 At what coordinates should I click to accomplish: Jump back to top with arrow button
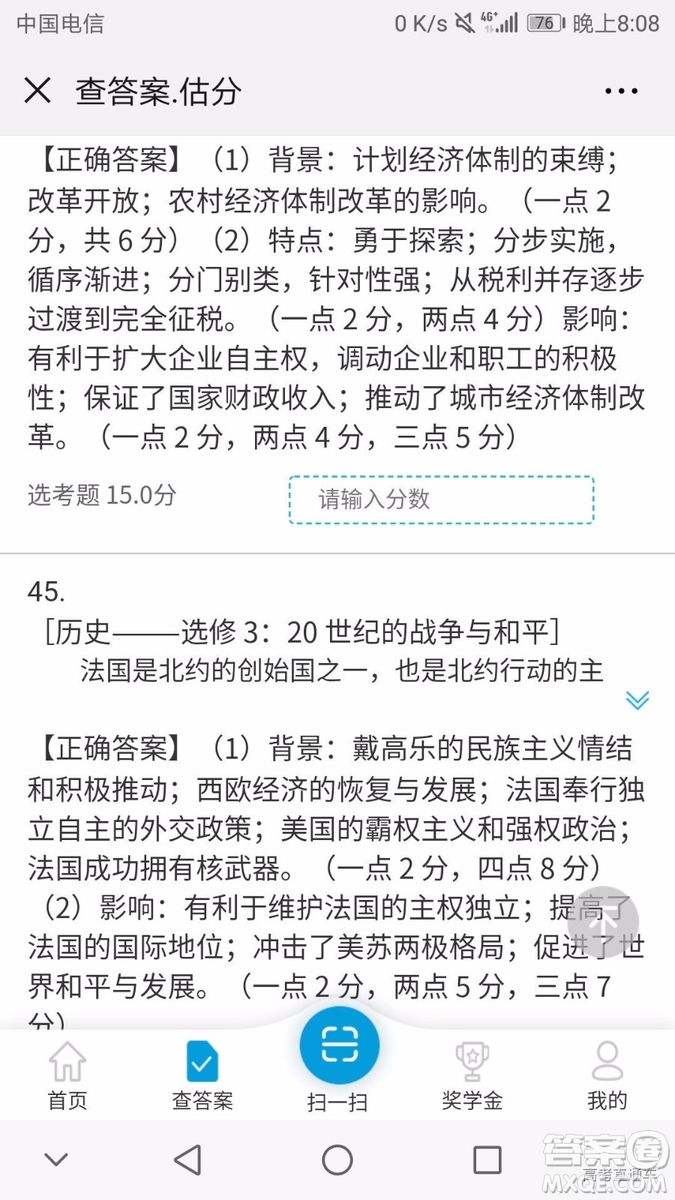[602, 923]
